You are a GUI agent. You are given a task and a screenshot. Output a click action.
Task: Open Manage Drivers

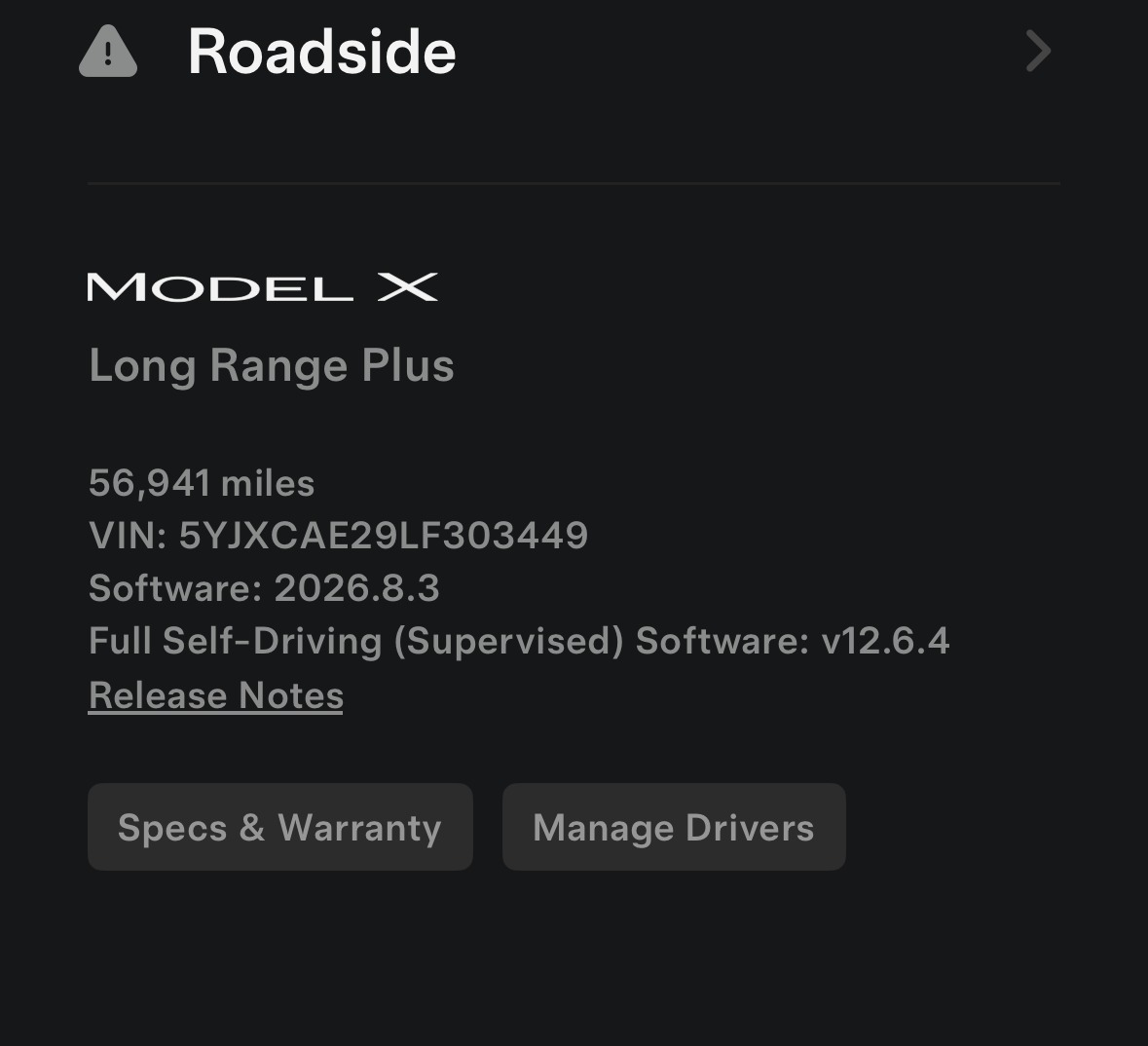(x=674, y=827)
